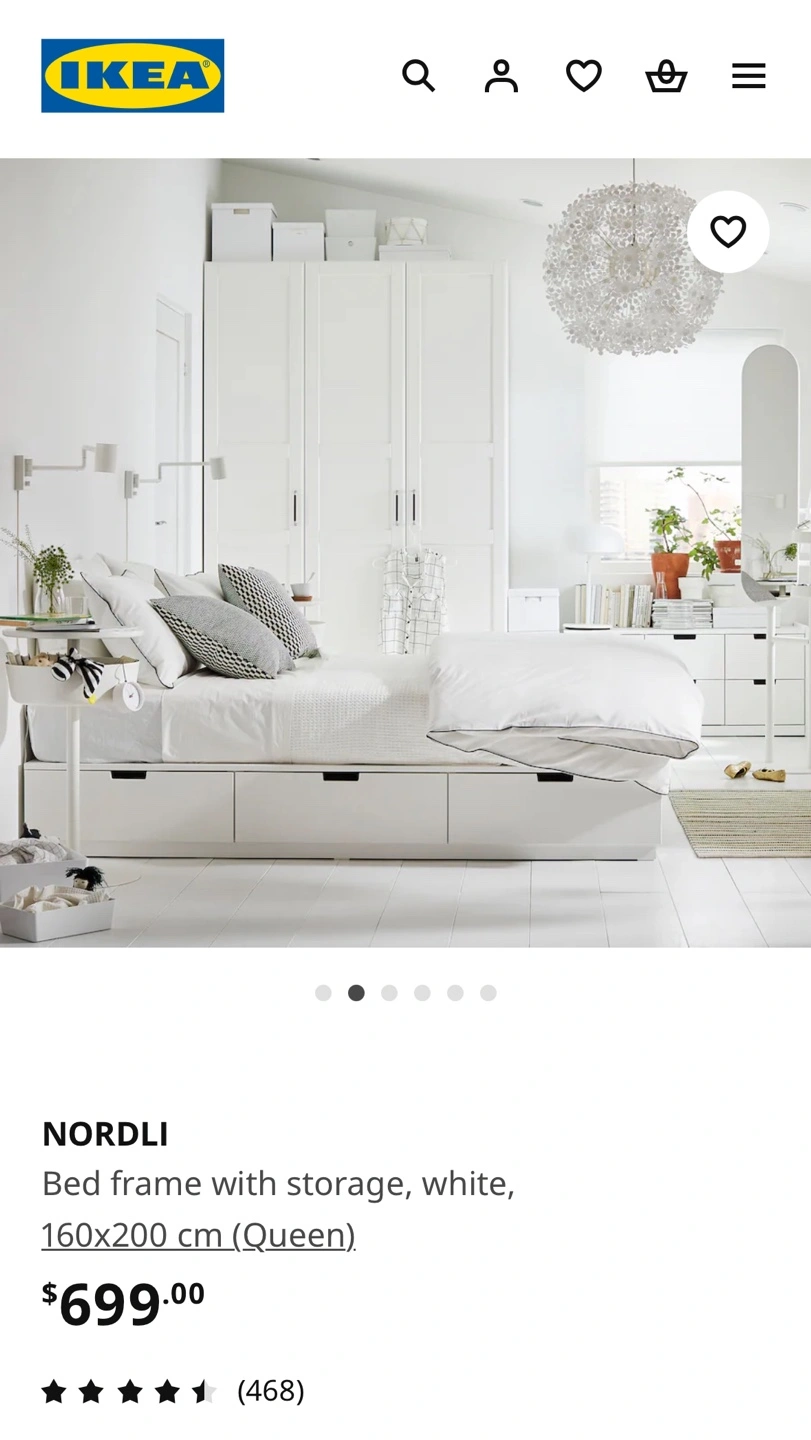
Task: Select the 160x200 cm (Queen) size link
Action: (198, 1235)
